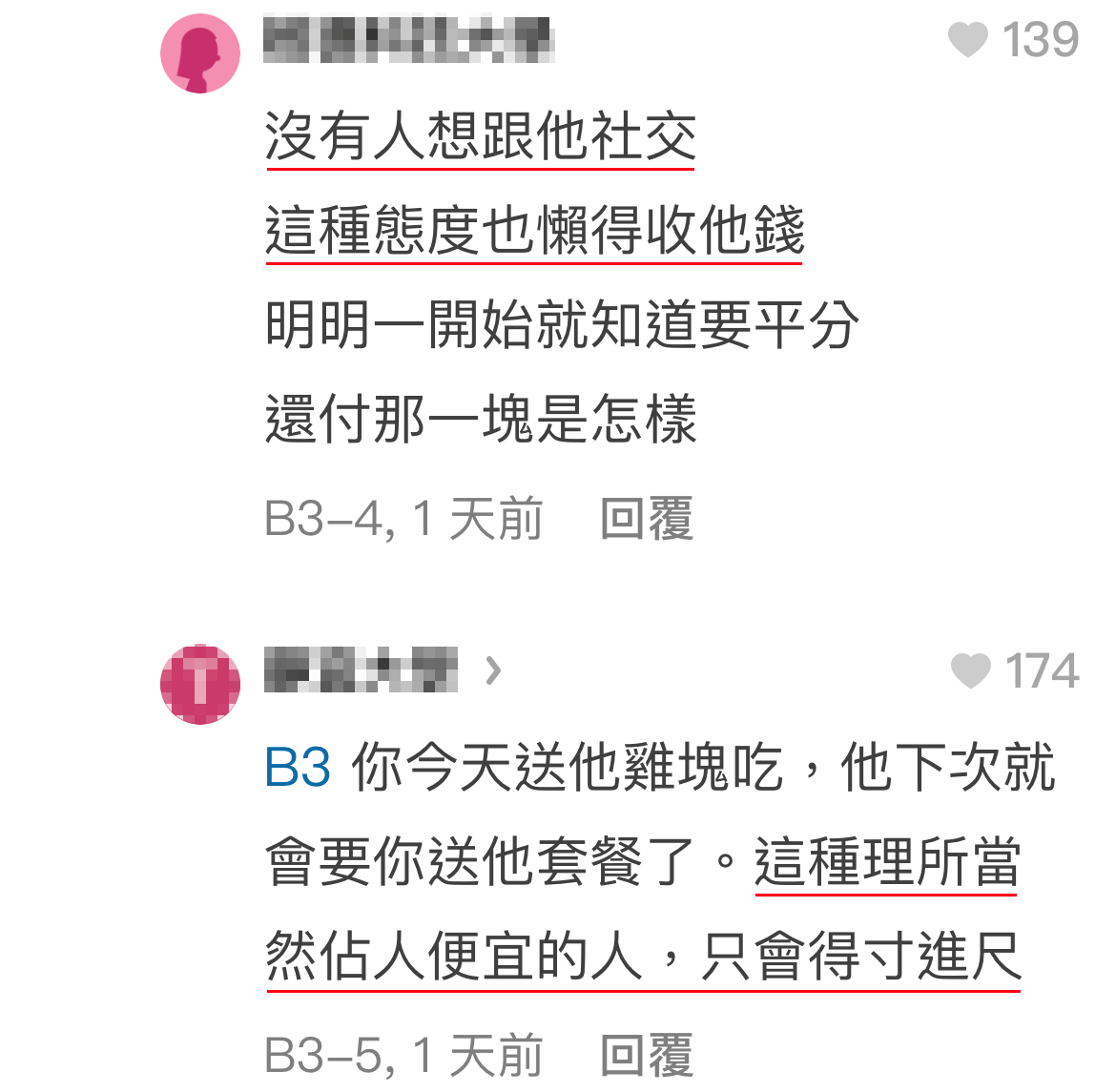The width and height of the screenshot is (1116, 1092).
Task: Open the blue B3 mention link
Action: click(x=298, y=768)
